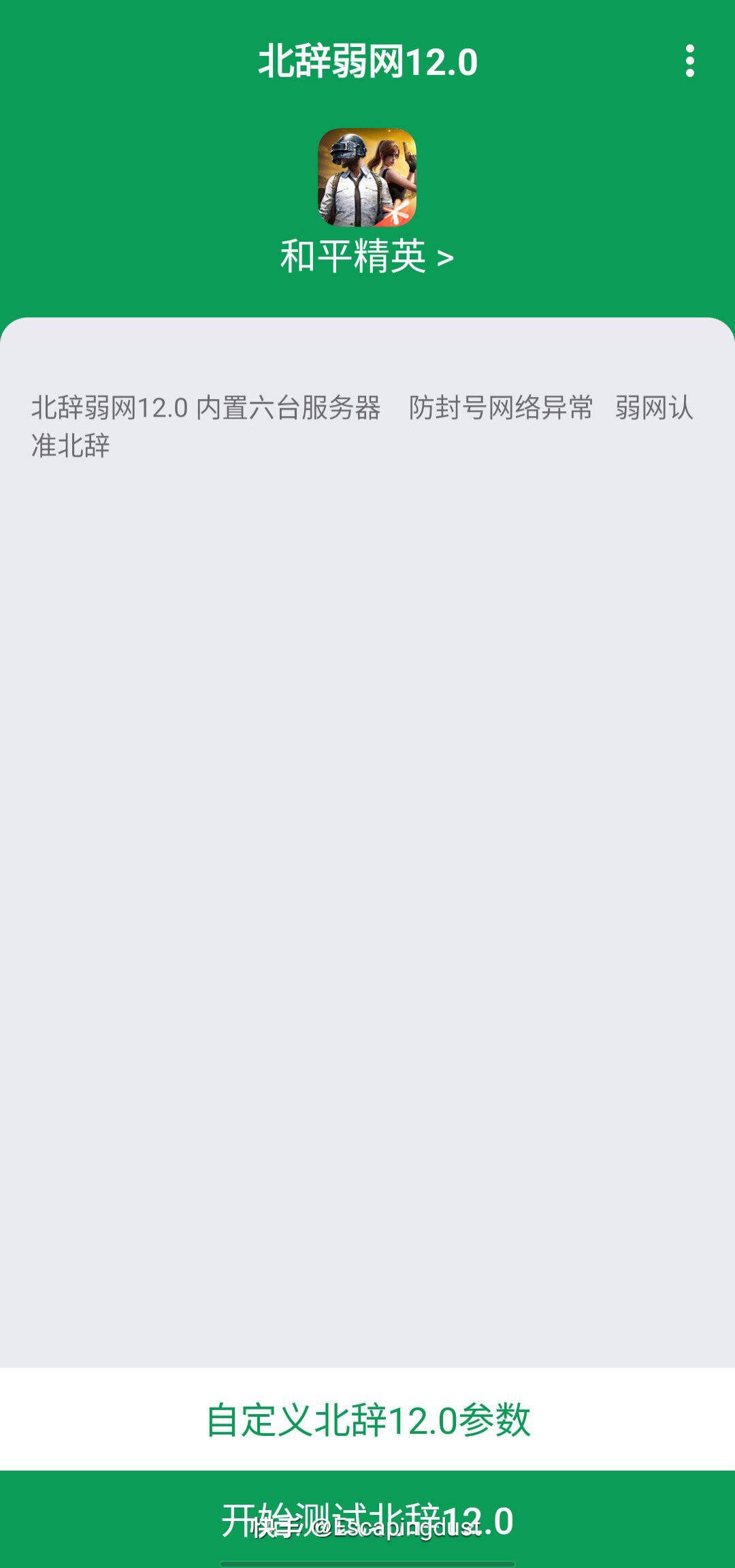The image size is (735, 1568).
Task: Tap 自定义北辞12.0参数 button
Action: tap(367, 1419)
